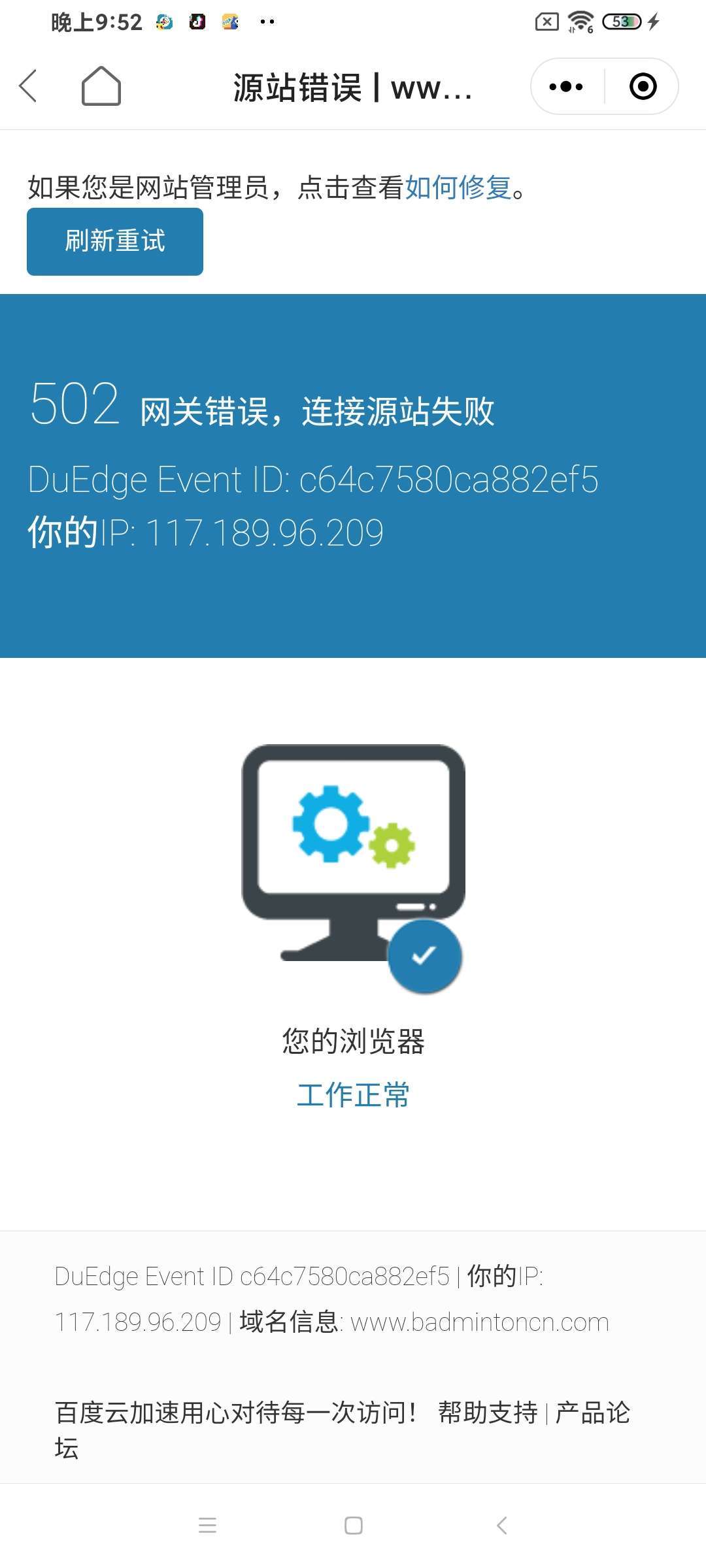Go back to the previous page
Image resolution: width=706 pixels, height=1568 pixels.
(29, 86)
